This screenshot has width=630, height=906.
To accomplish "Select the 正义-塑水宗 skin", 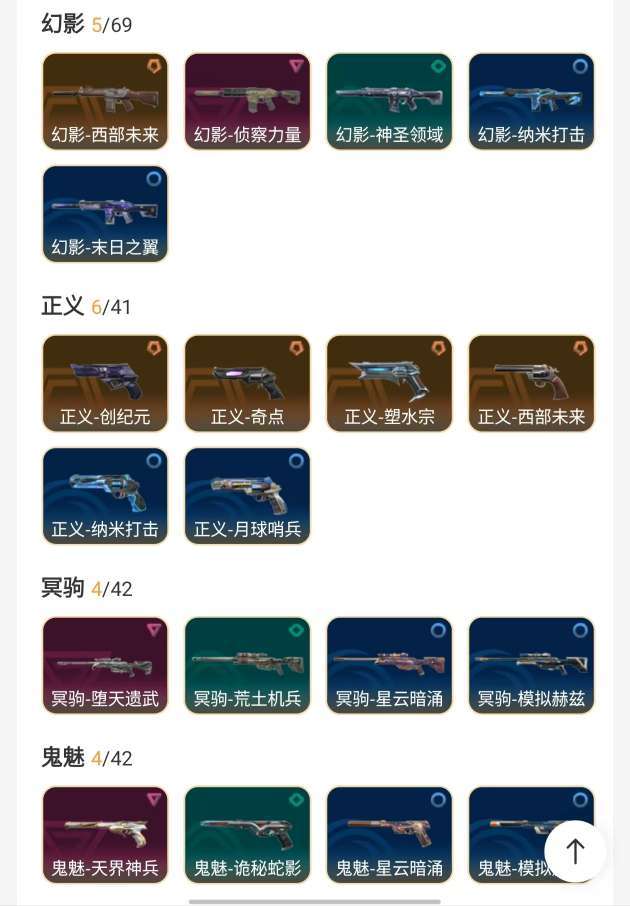I will (389, 384).
